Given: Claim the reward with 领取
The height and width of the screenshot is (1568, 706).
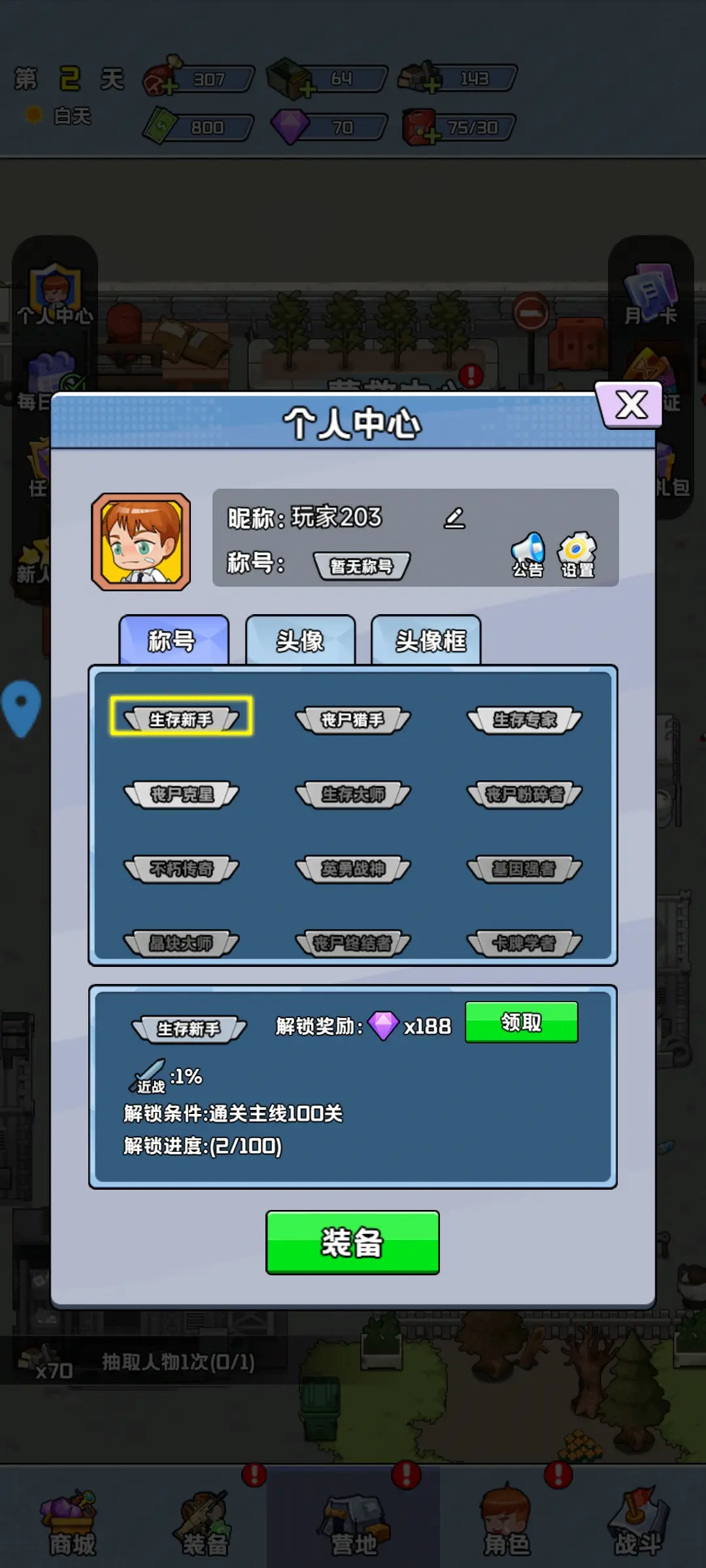Looking at the screenshot, I should (521, 1022).
